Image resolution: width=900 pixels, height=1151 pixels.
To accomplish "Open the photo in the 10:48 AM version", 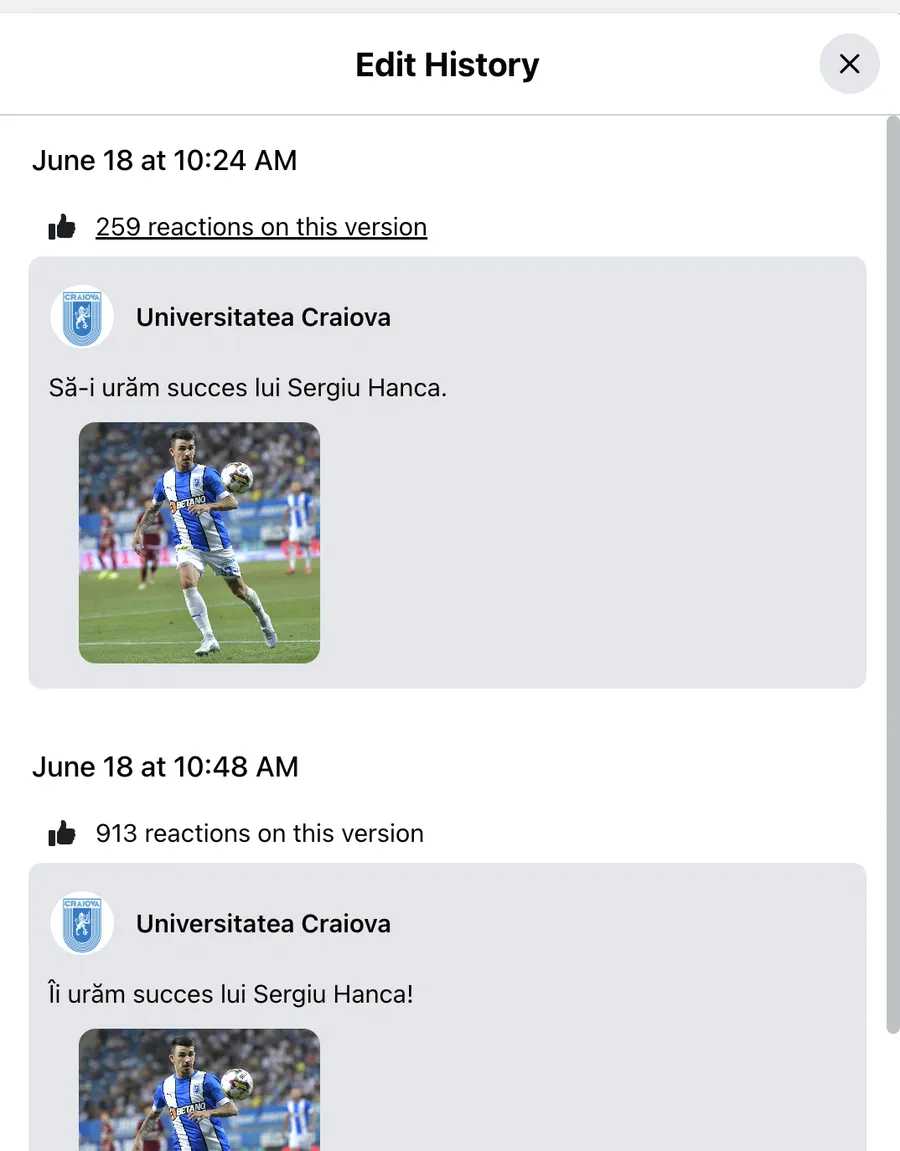I will click(x=199, y=1090).
